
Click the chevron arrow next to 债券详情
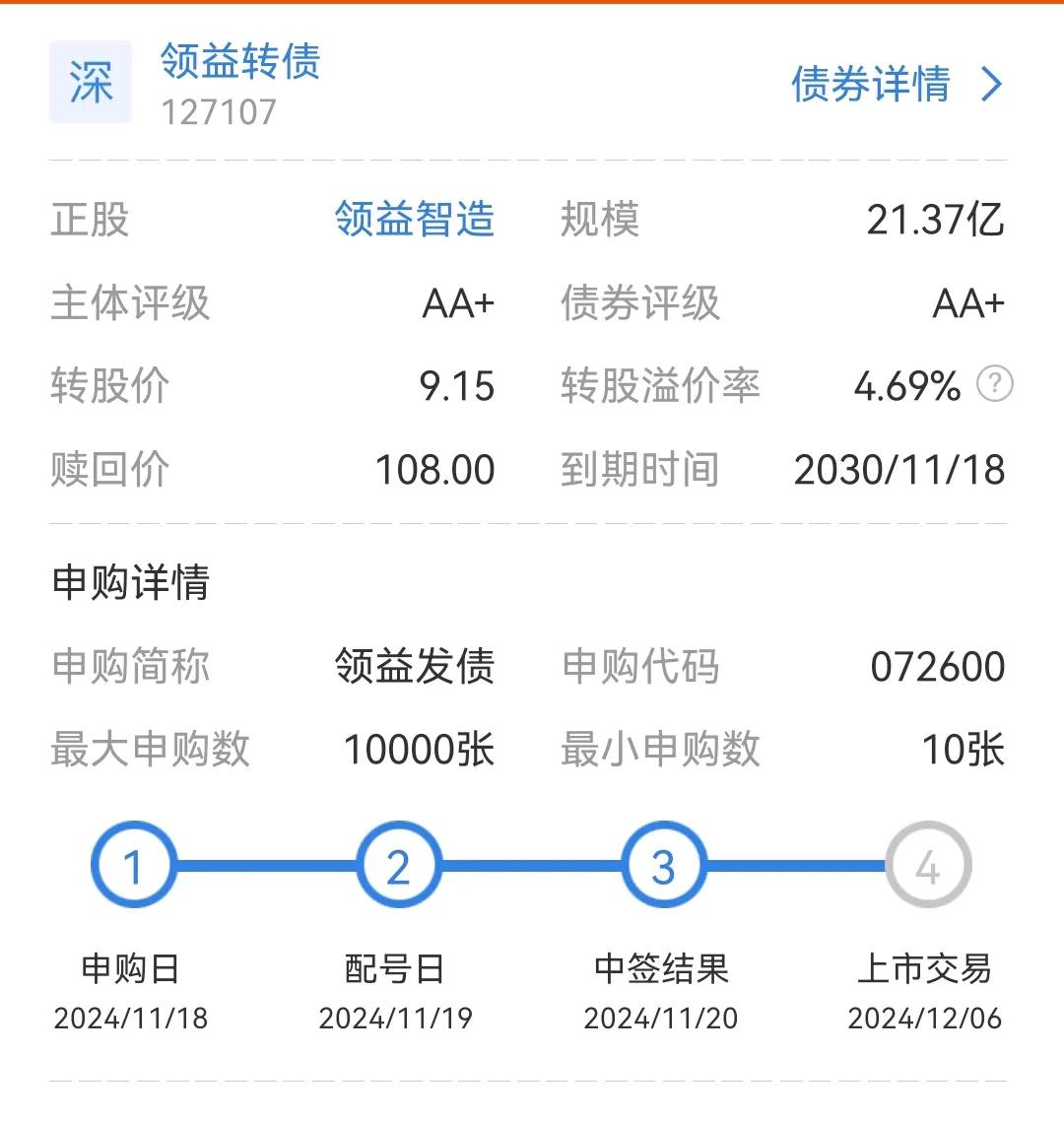click(x=990, y=85)
